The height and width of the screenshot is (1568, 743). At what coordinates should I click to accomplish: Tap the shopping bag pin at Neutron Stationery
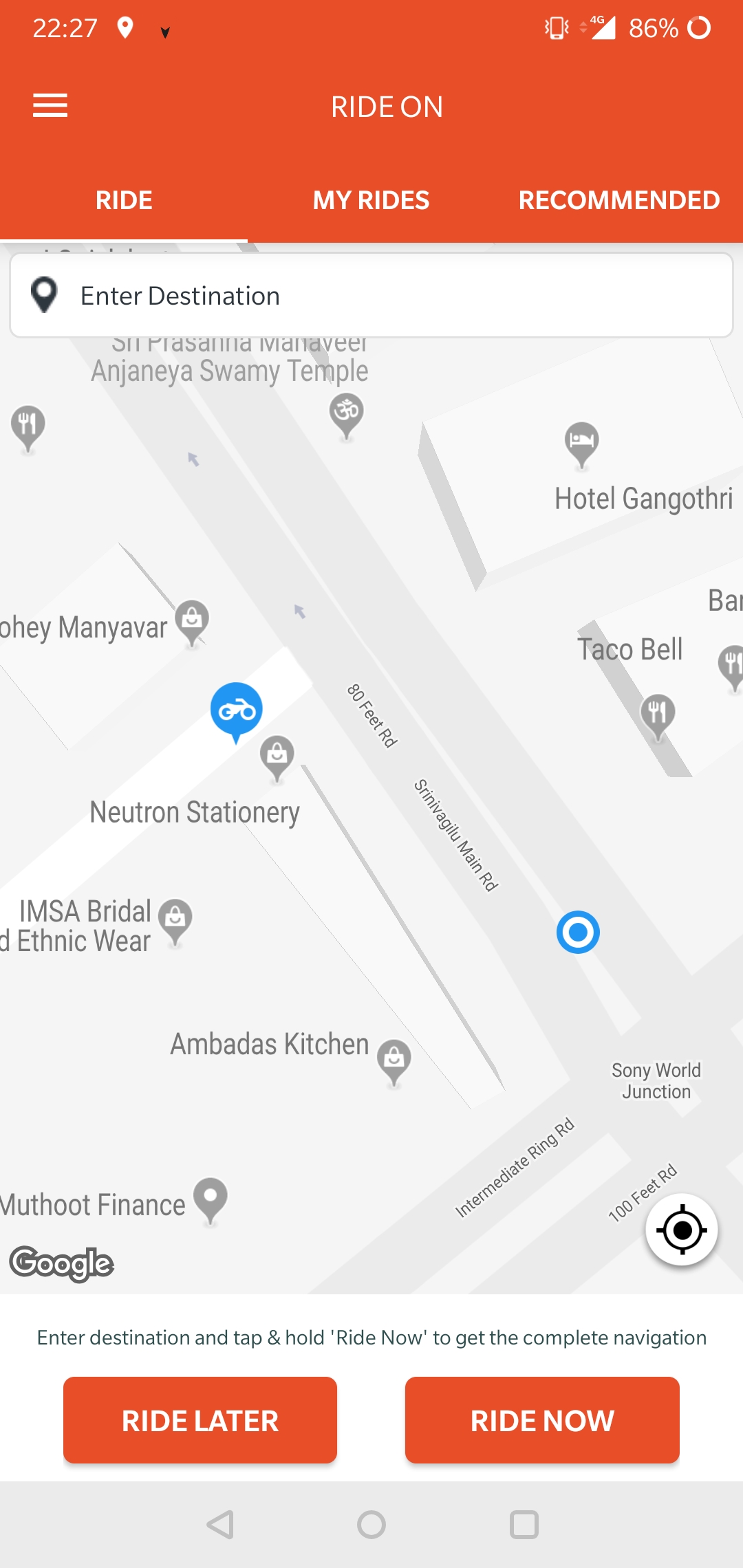pos(277,755)
